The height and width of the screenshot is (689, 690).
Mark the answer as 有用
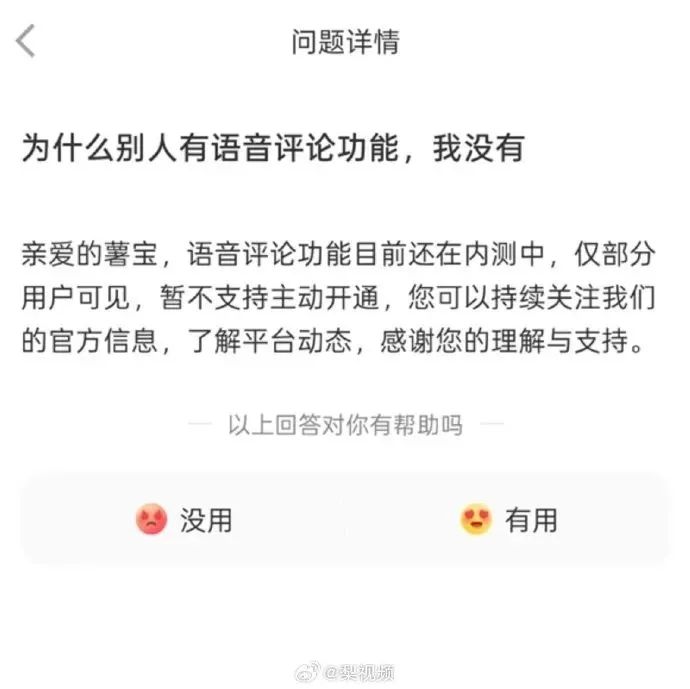click(x=508, y=519)
